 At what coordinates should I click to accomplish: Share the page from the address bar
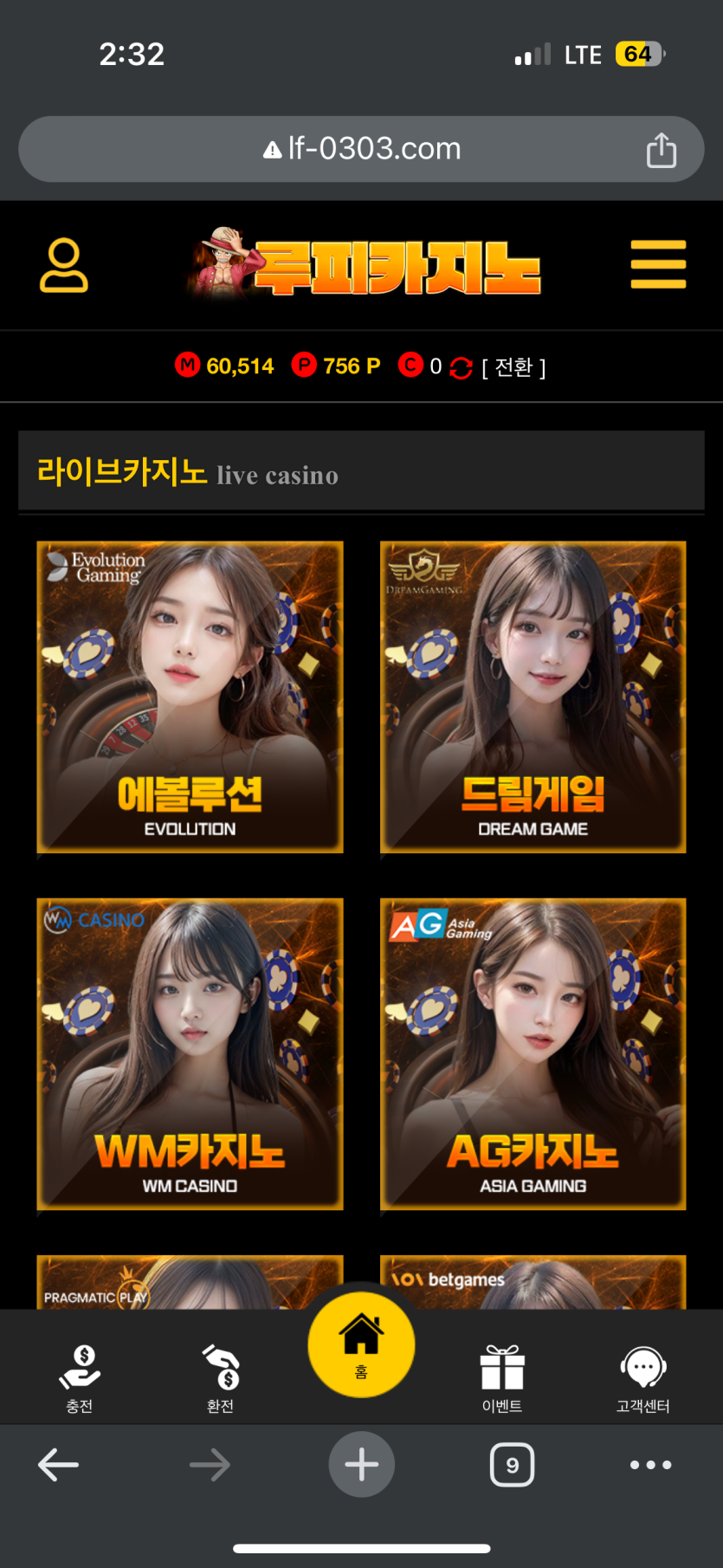click(x=662, y=150)
